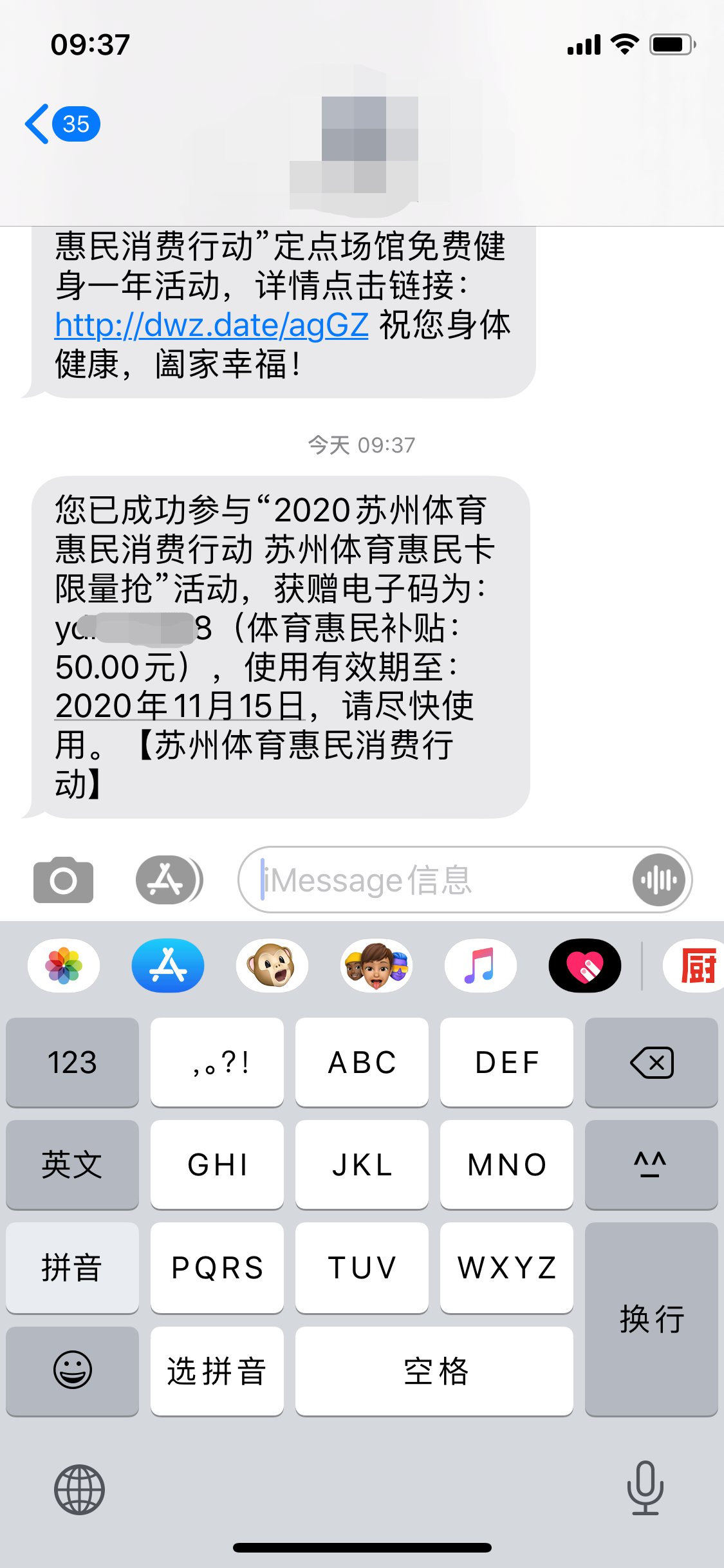
Task: Open the Photos iMessage app
Action: (64, 966)
